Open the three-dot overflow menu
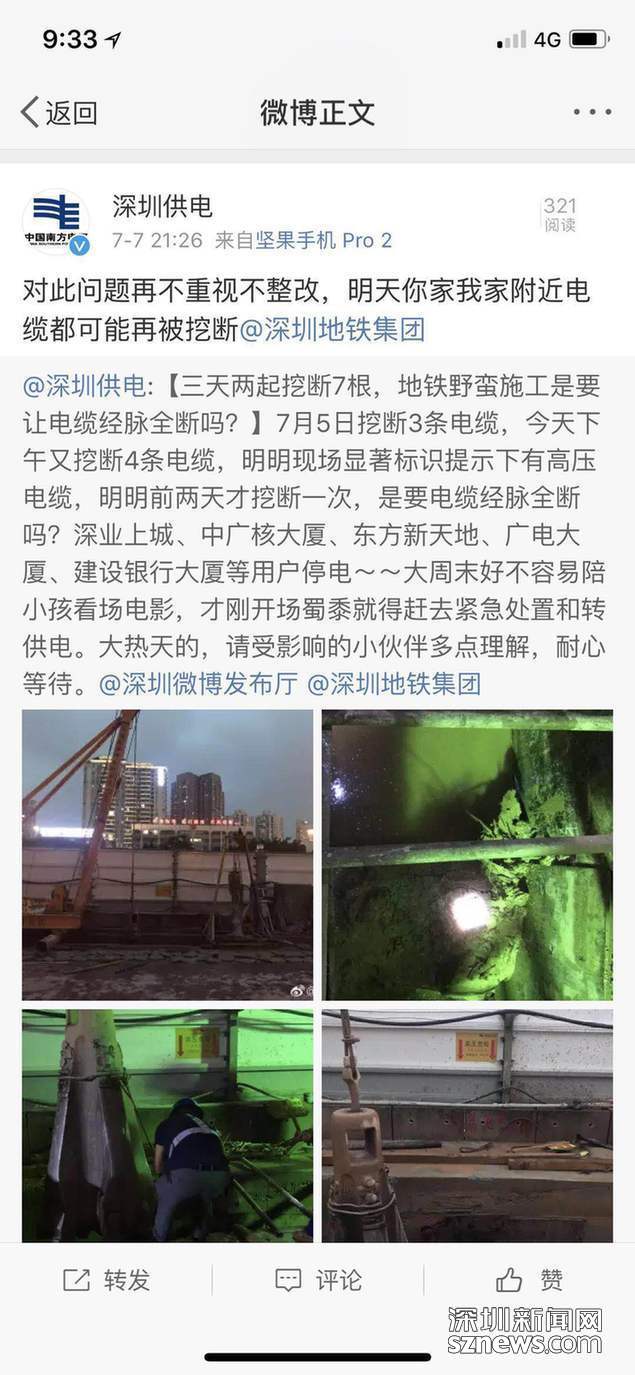The image size is (635, 1375). click(592, 112)
